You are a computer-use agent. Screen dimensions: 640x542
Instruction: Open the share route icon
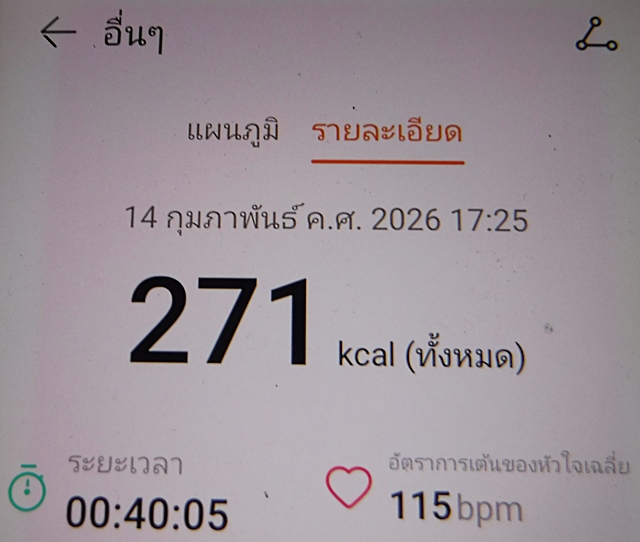click(x=597, y=36)
